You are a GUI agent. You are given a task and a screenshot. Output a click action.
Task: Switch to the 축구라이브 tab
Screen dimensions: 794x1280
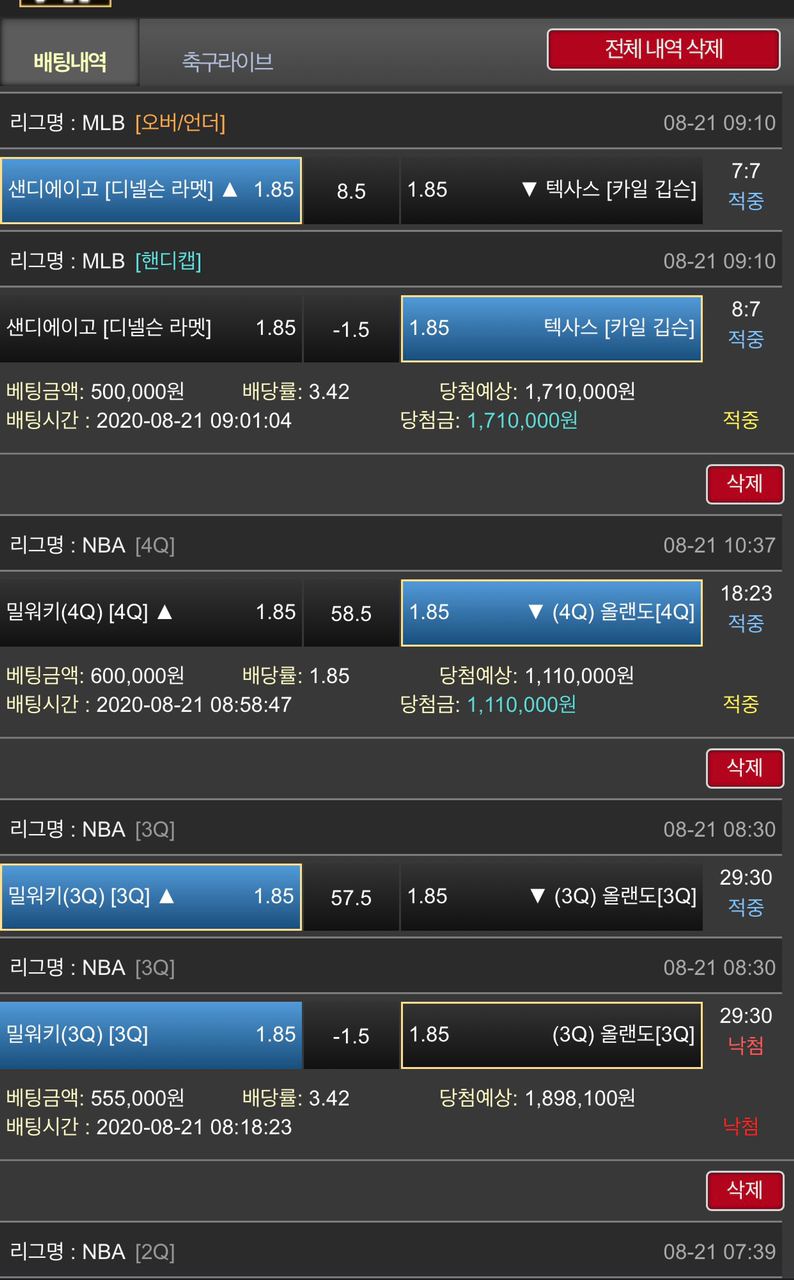[227, 61]
